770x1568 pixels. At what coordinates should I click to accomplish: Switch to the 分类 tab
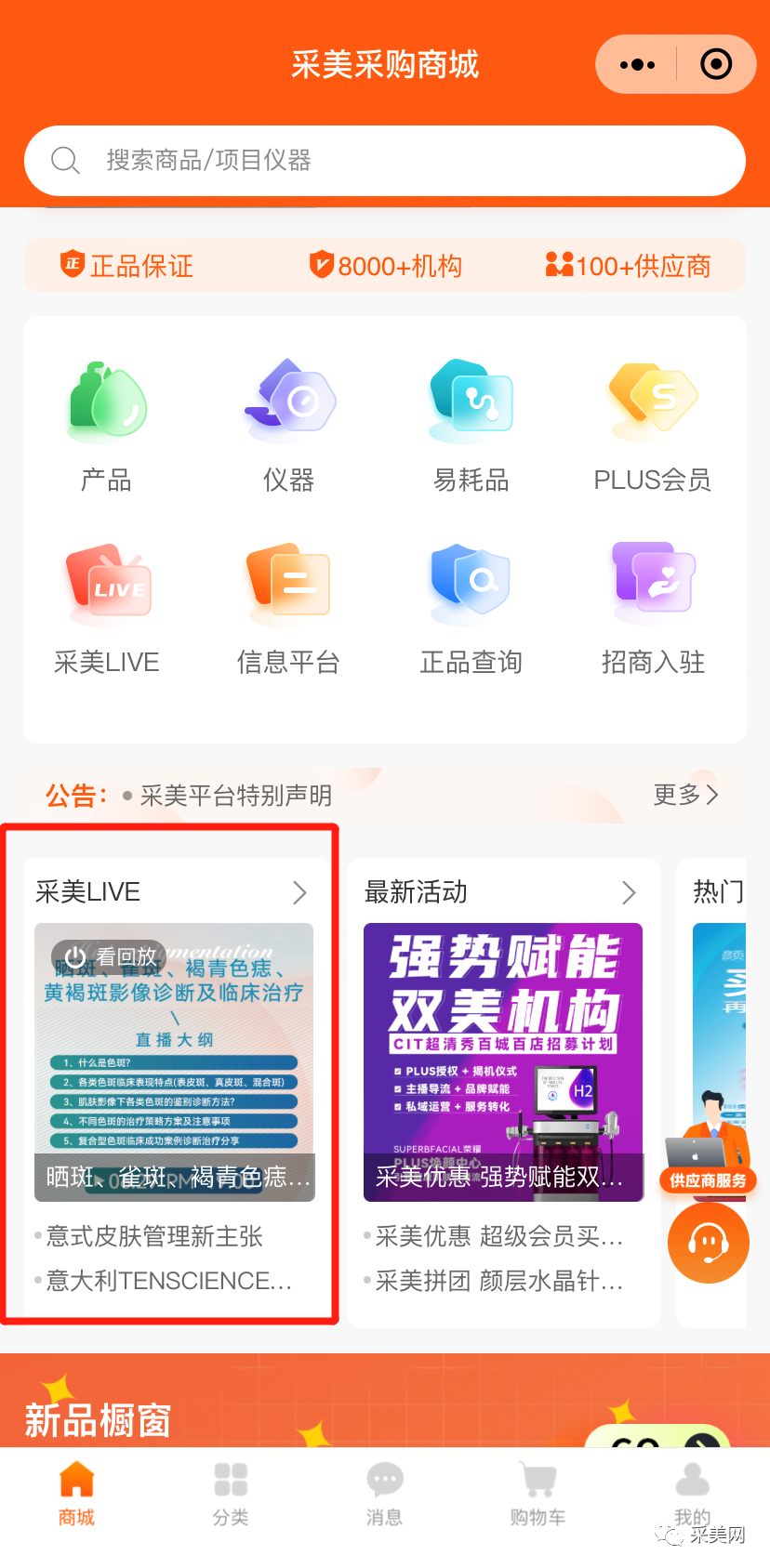coord(231,1493)
